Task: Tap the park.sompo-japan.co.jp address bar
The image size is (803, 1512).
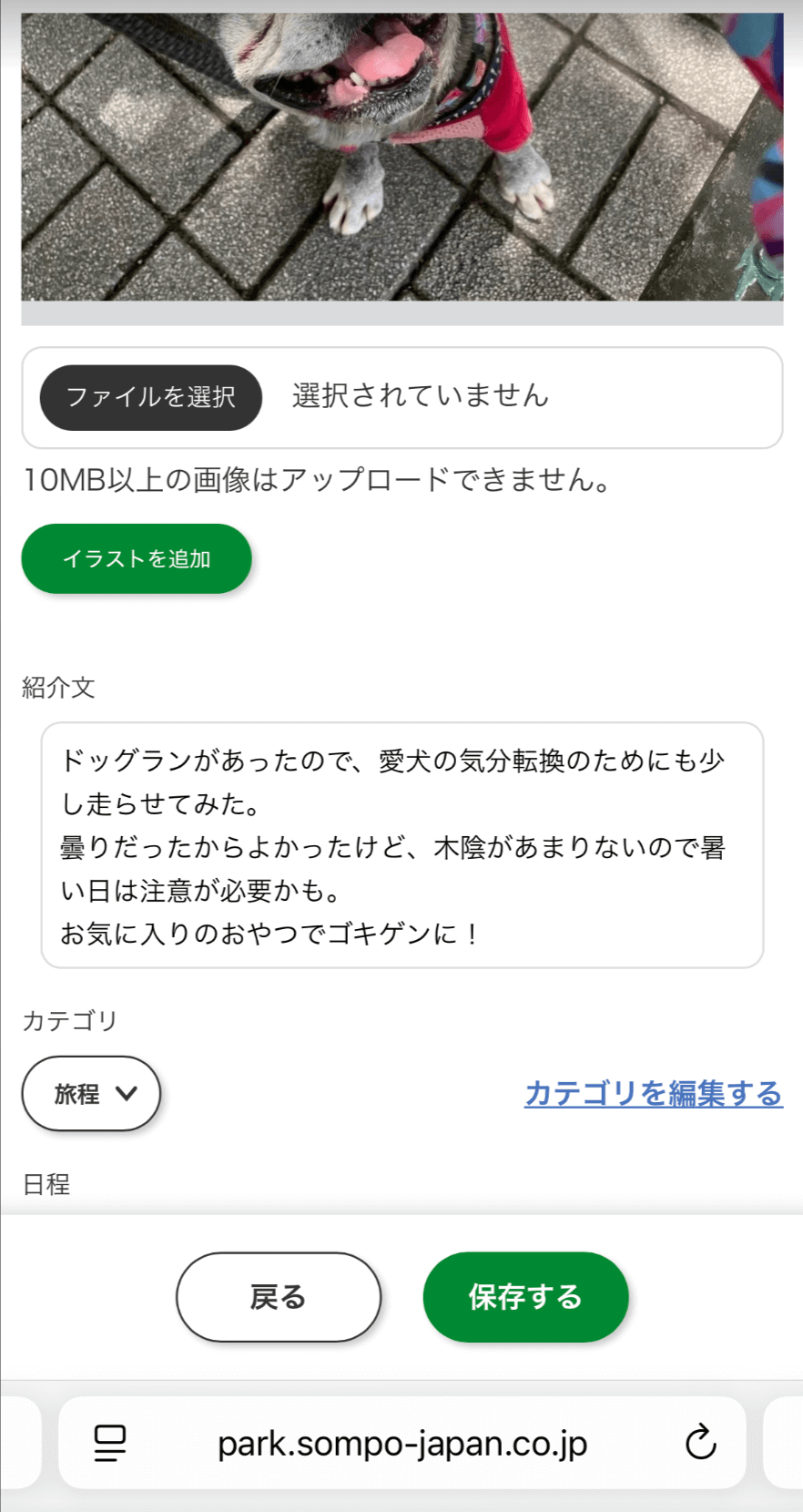Action: [402, 1443]
